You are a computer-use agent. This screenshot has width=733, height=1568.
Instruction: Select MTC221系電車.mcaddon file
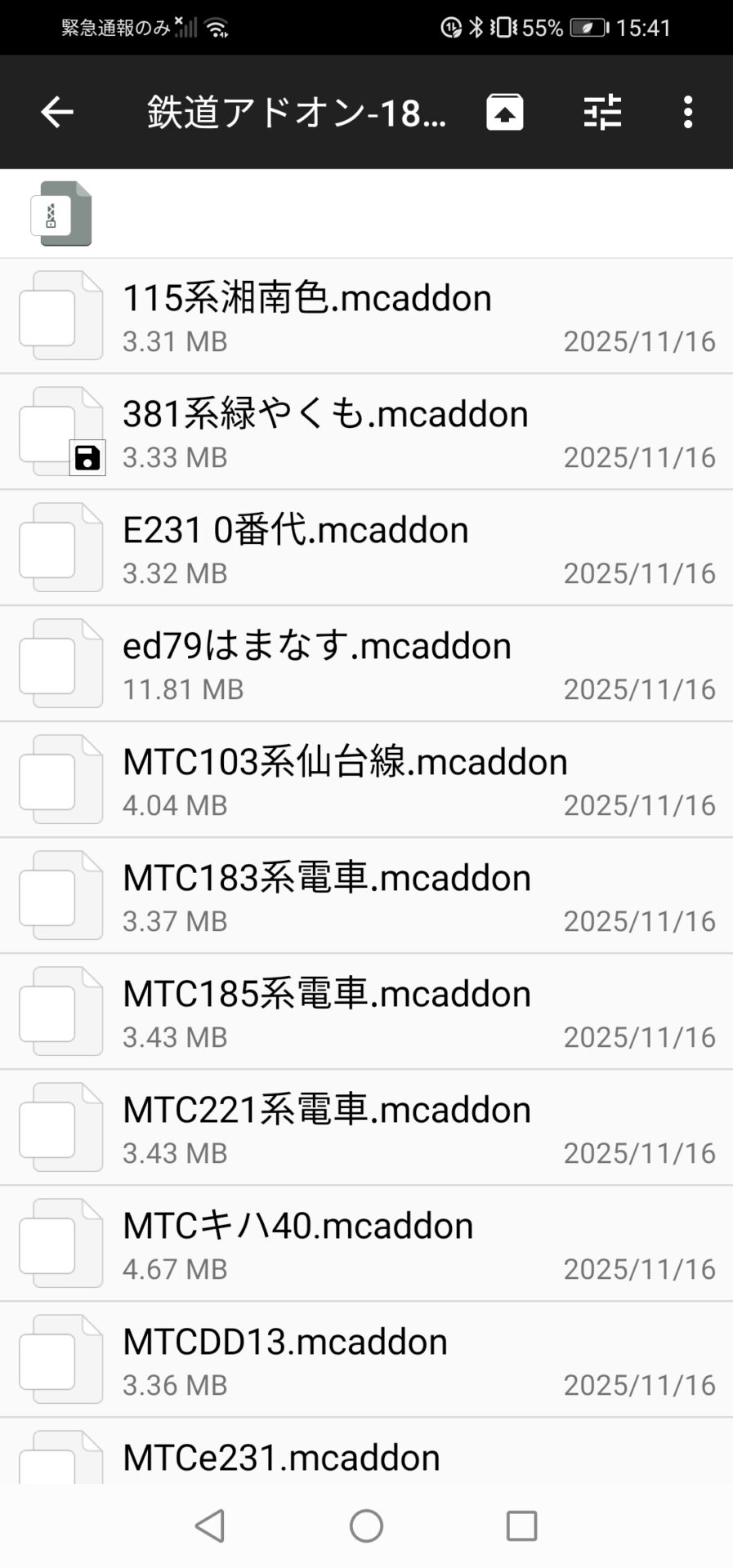[366, 1128]
